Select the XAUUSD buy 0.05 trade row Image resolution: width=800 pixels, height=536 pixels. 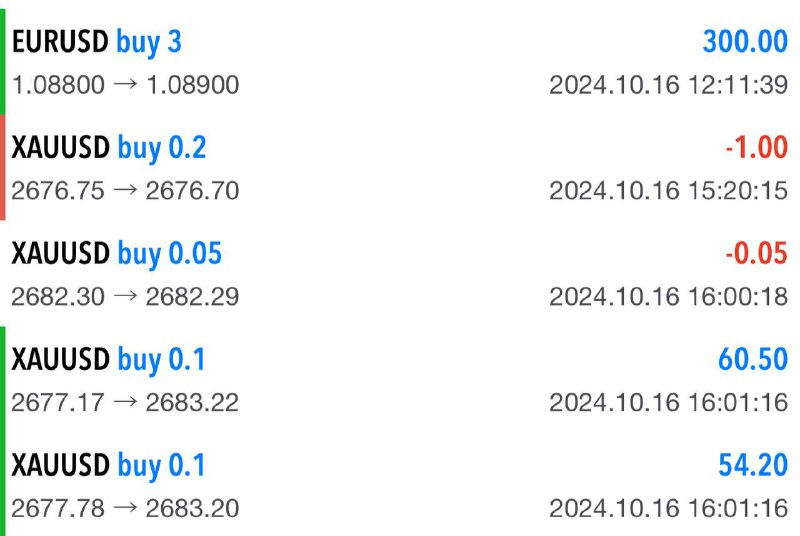[x=400, y=274]
